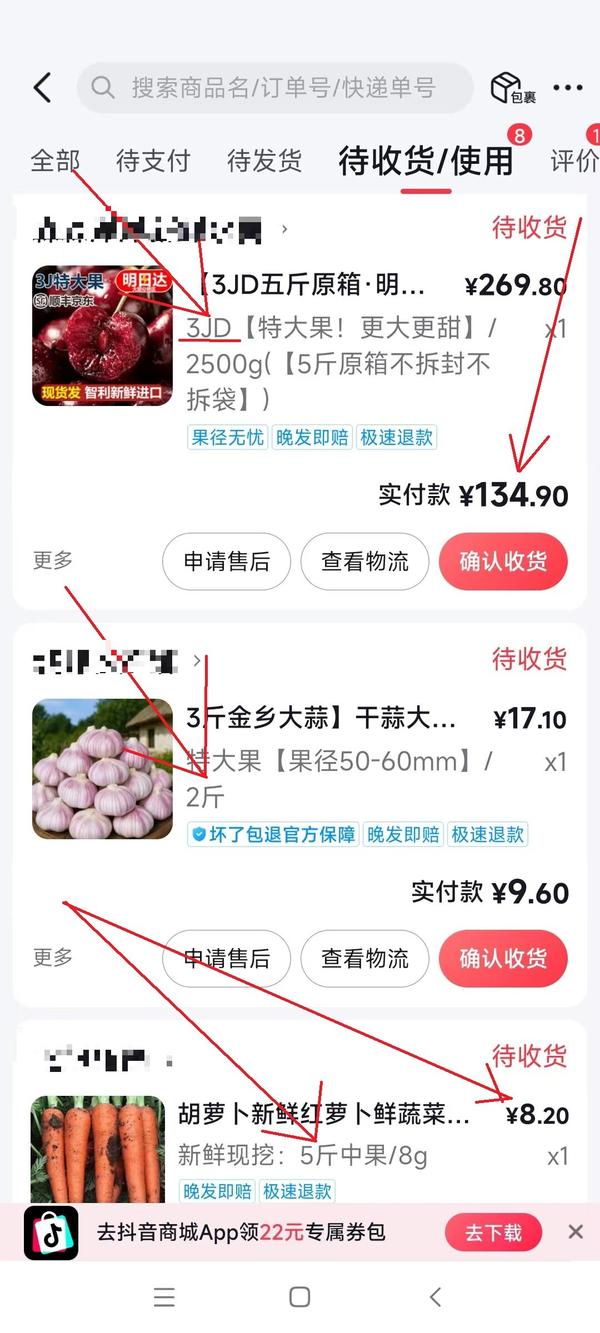Open the 包裹 package icon
The height and width of the screenshot is (1333, 600).
point(512,88)
